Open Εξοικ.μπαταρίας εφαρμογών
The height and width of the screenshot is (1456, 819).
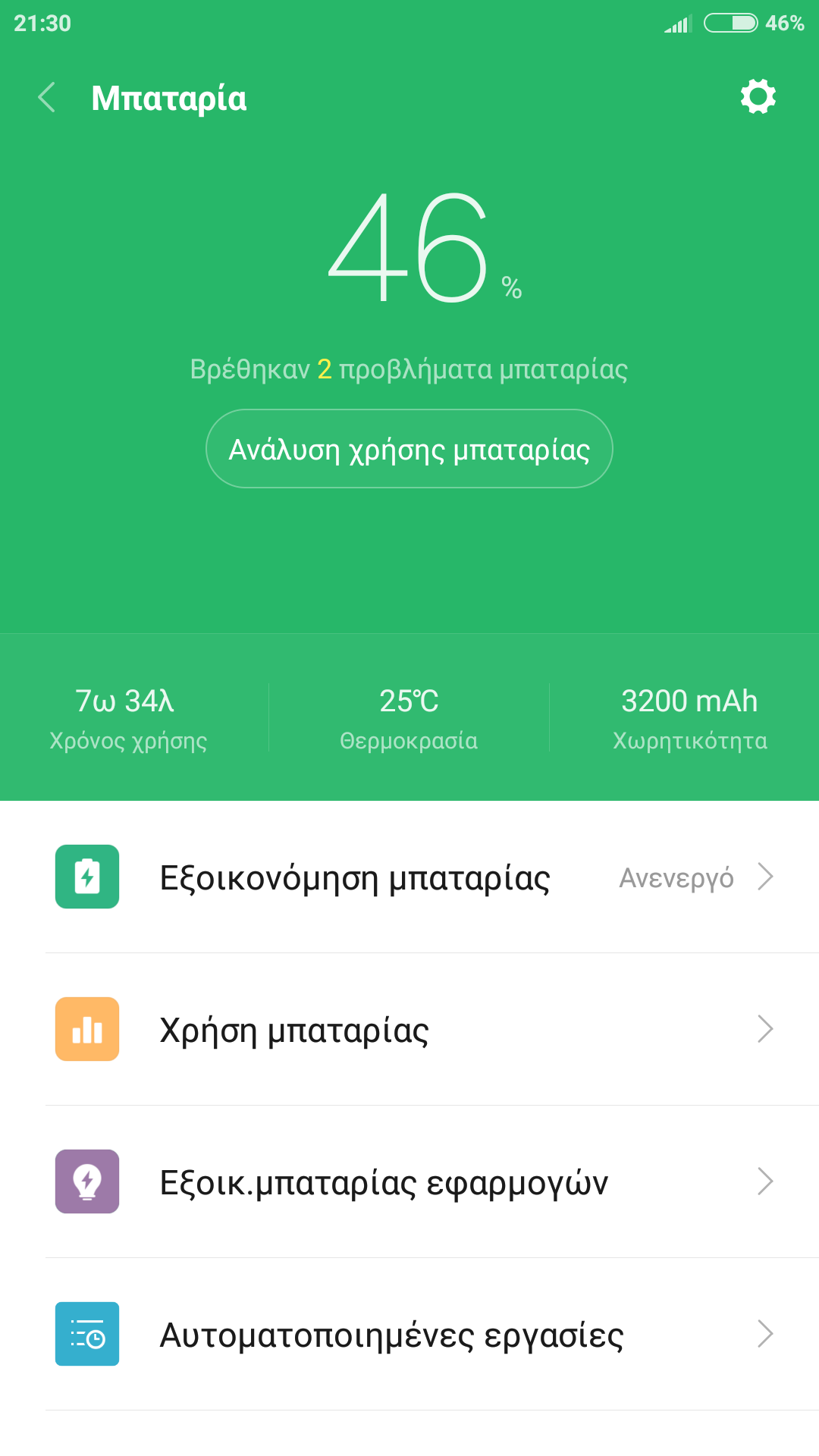click(409, 1182)
